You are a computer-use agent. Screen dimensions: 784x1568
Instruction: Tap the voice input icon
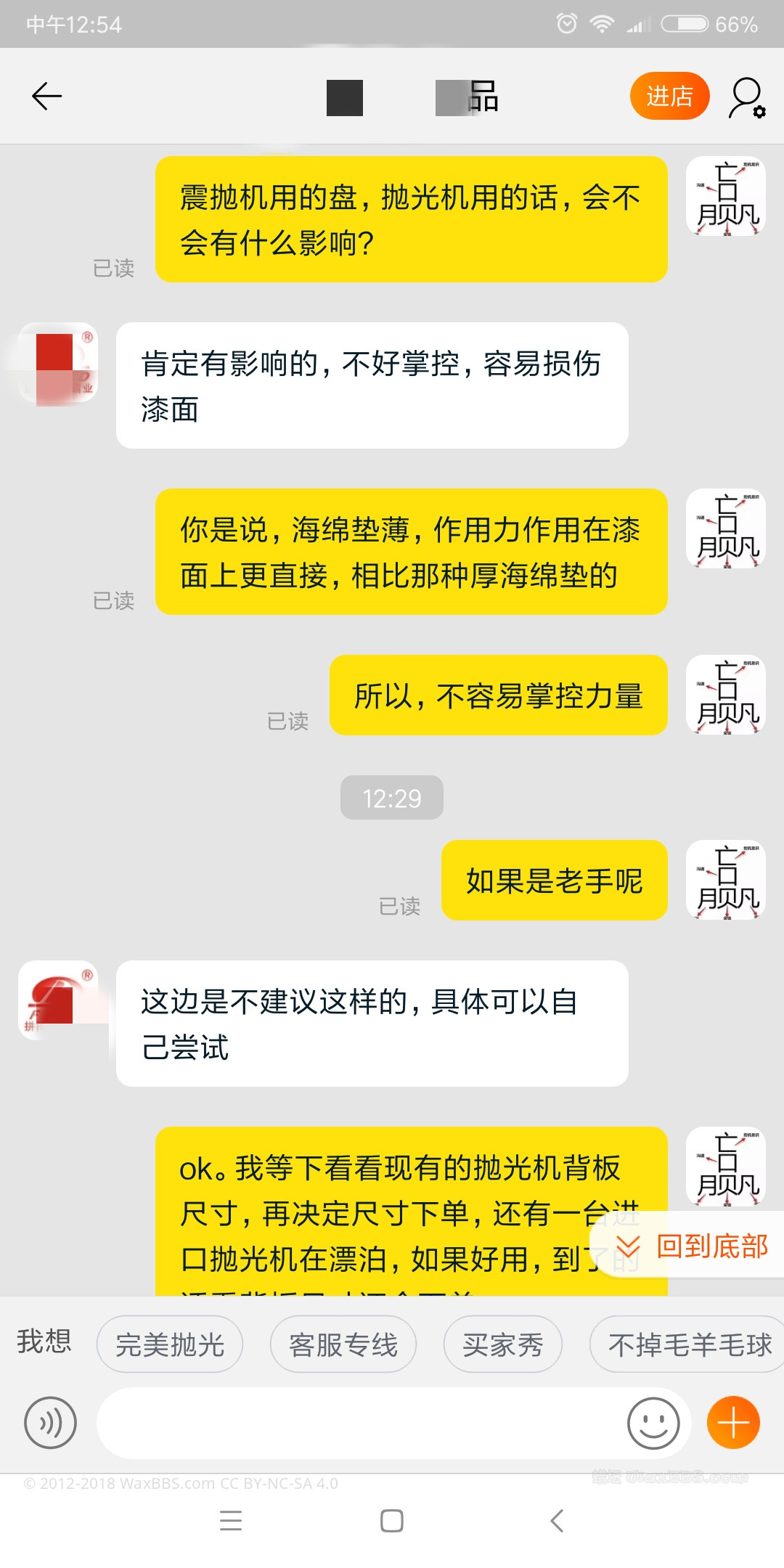pos(49,1423)
